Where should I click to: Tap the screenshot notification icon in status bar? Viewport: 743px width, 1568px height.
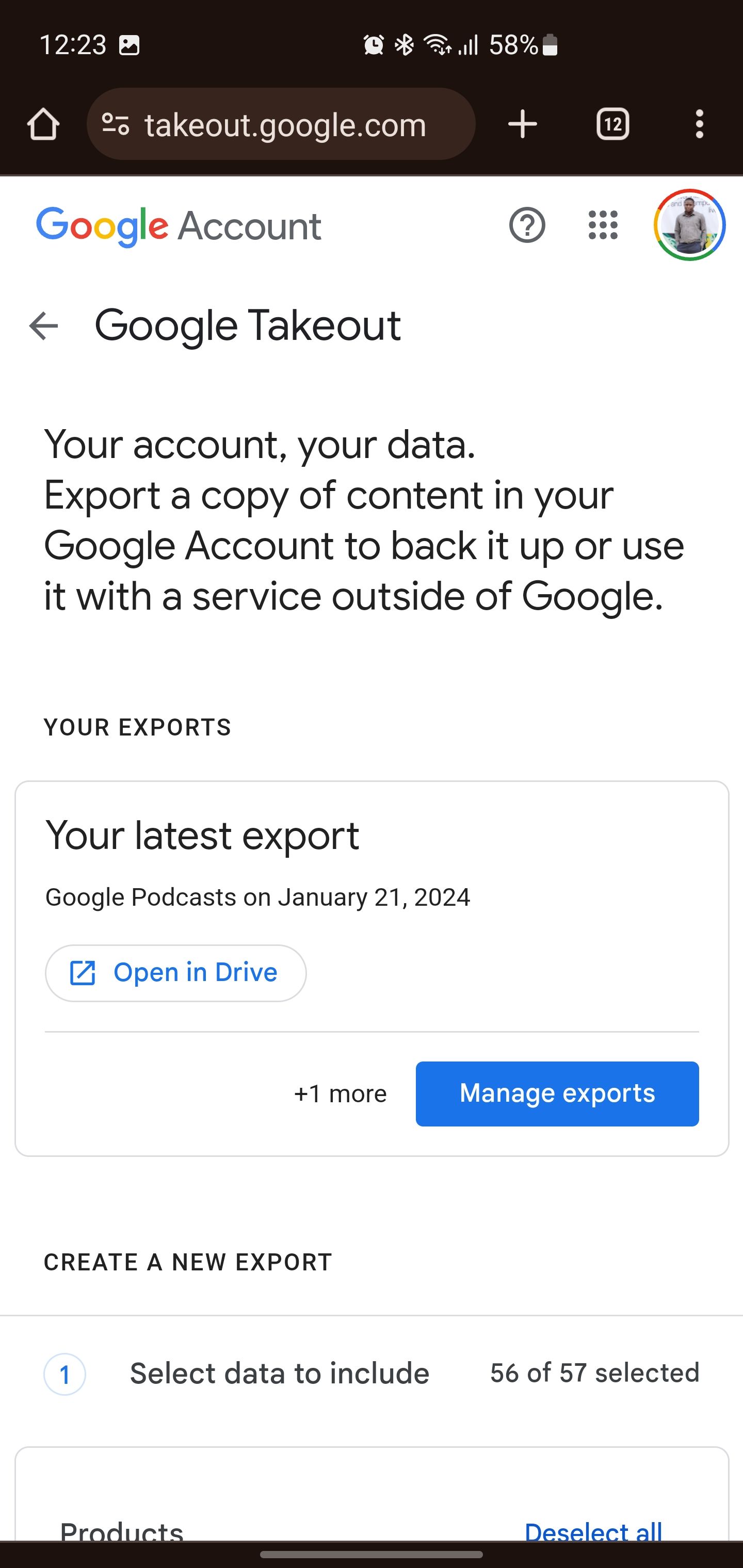click(x=130, y=44)
